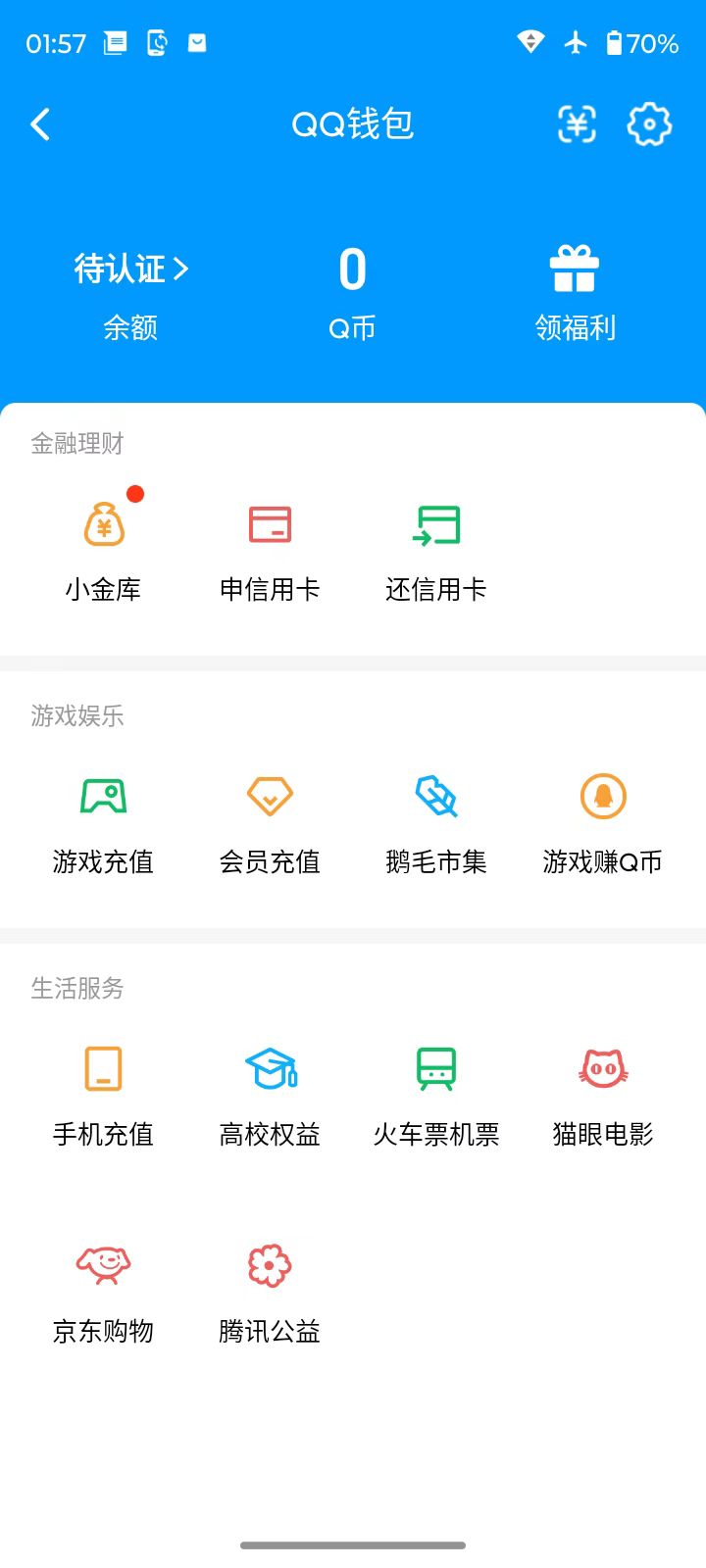Select the 火车票机票 train ticket icon
Image resolution: width=706 pixels, height=1568 pixels.
[435, 1069]
